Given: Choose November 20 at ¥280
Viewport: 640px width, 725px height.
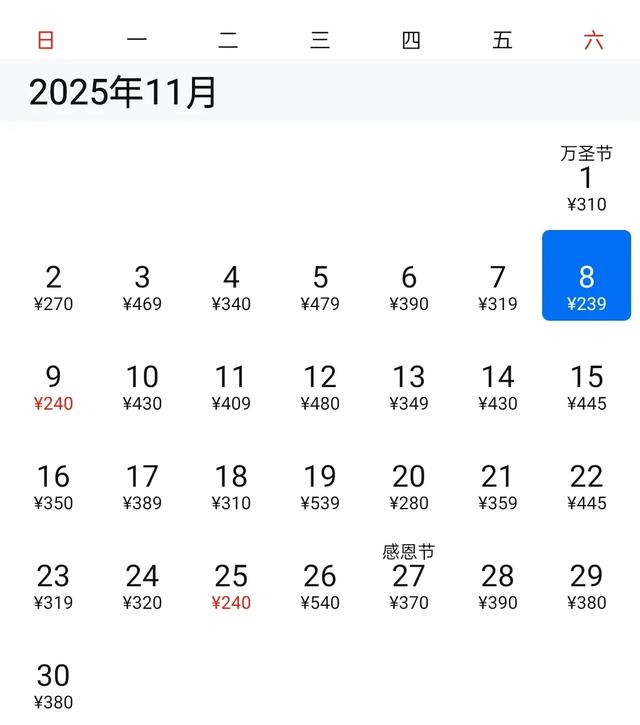Looking at the screenshot, I should [x=409, y=485].
